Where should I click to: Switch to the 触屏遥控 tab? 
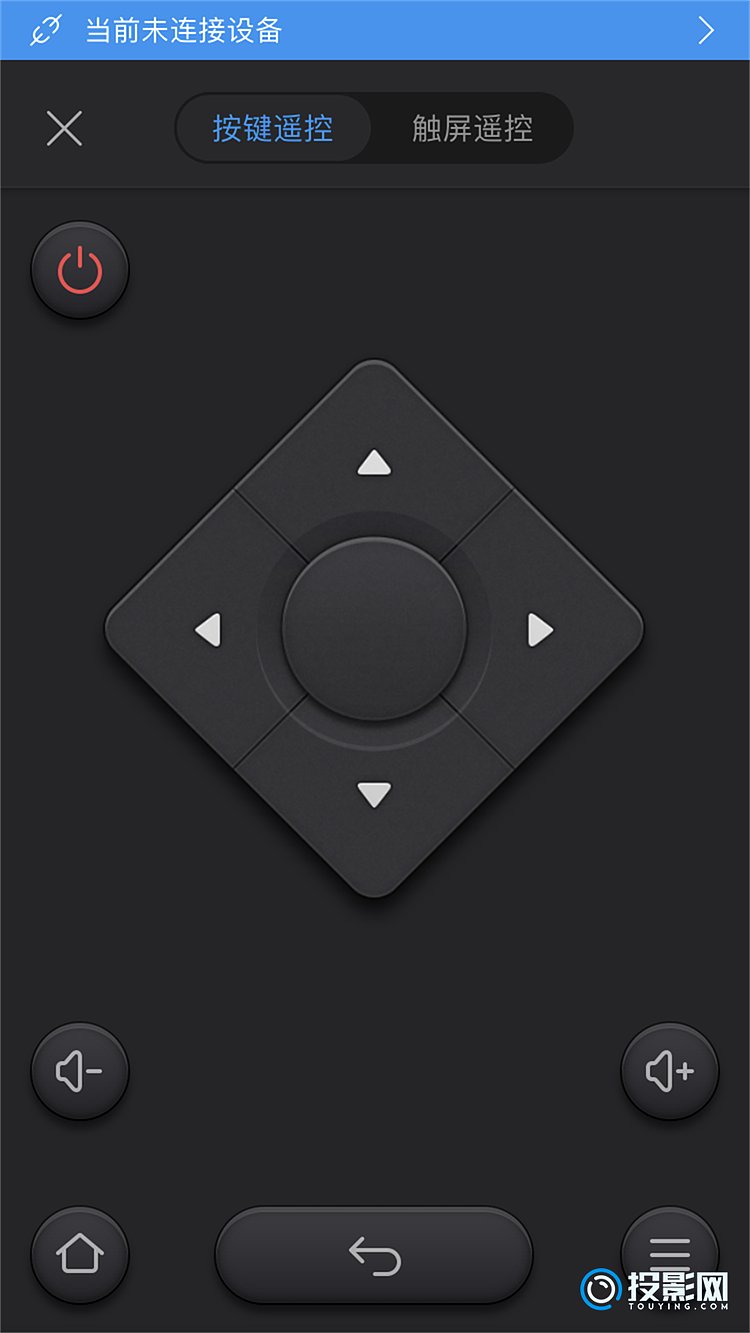472,129
